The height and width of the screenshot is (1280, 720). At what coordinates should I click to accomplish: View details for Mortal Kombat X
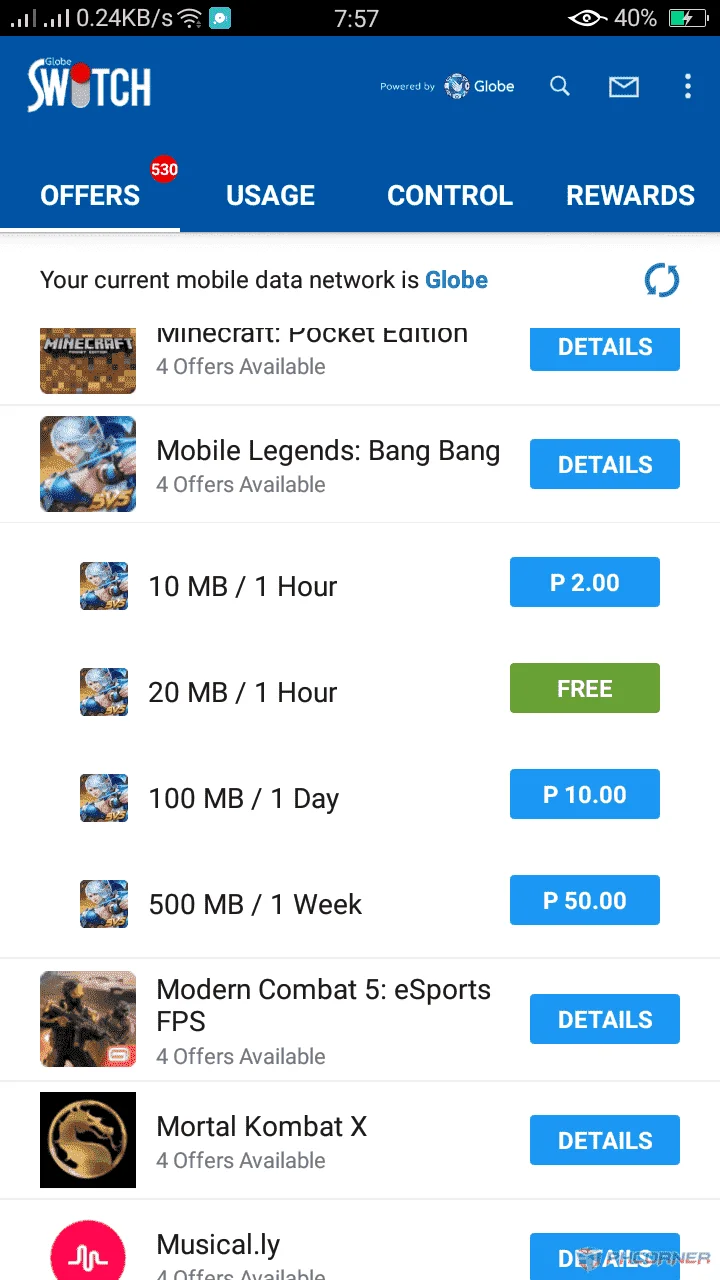[605, 1140]
